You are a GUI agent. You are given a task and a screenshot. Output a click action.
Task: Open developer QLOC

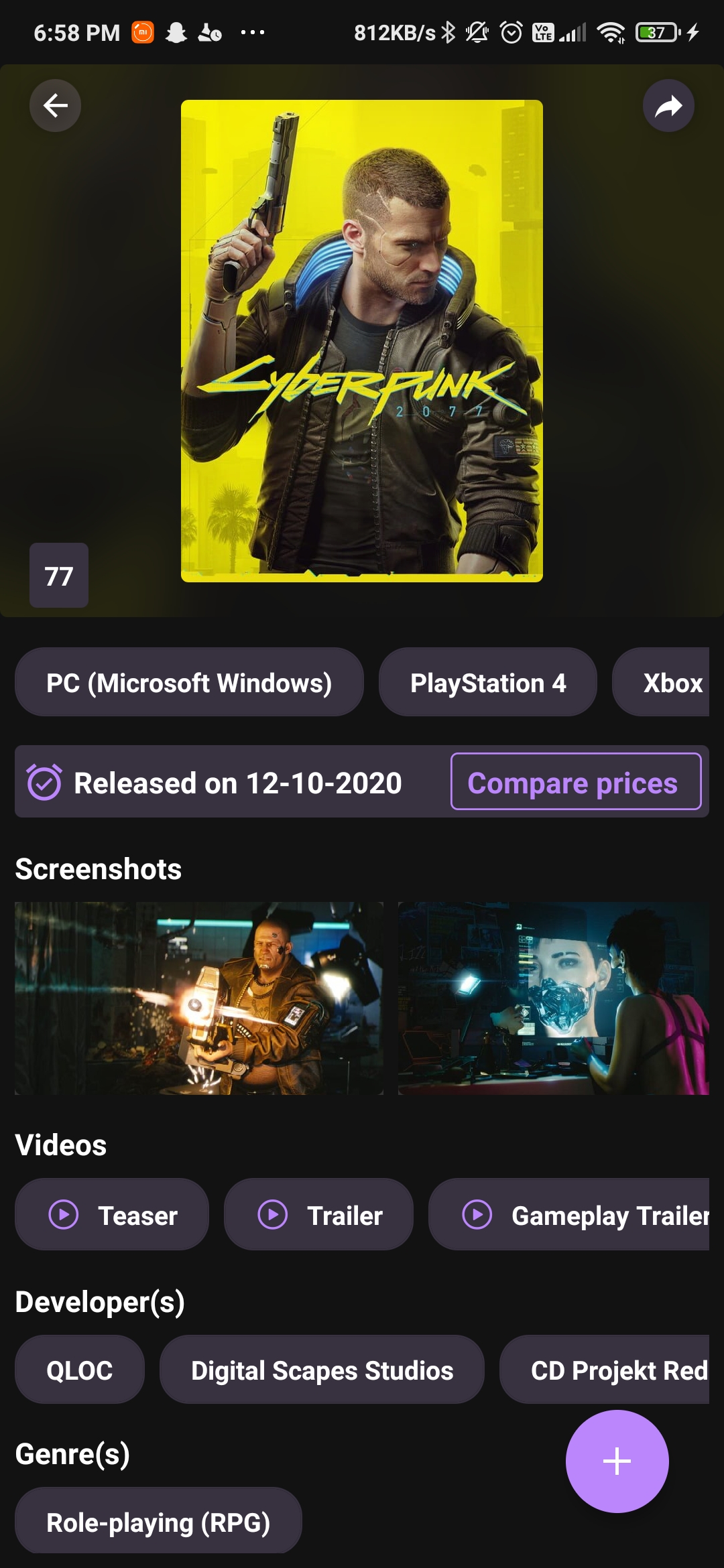coord(79,1370)
